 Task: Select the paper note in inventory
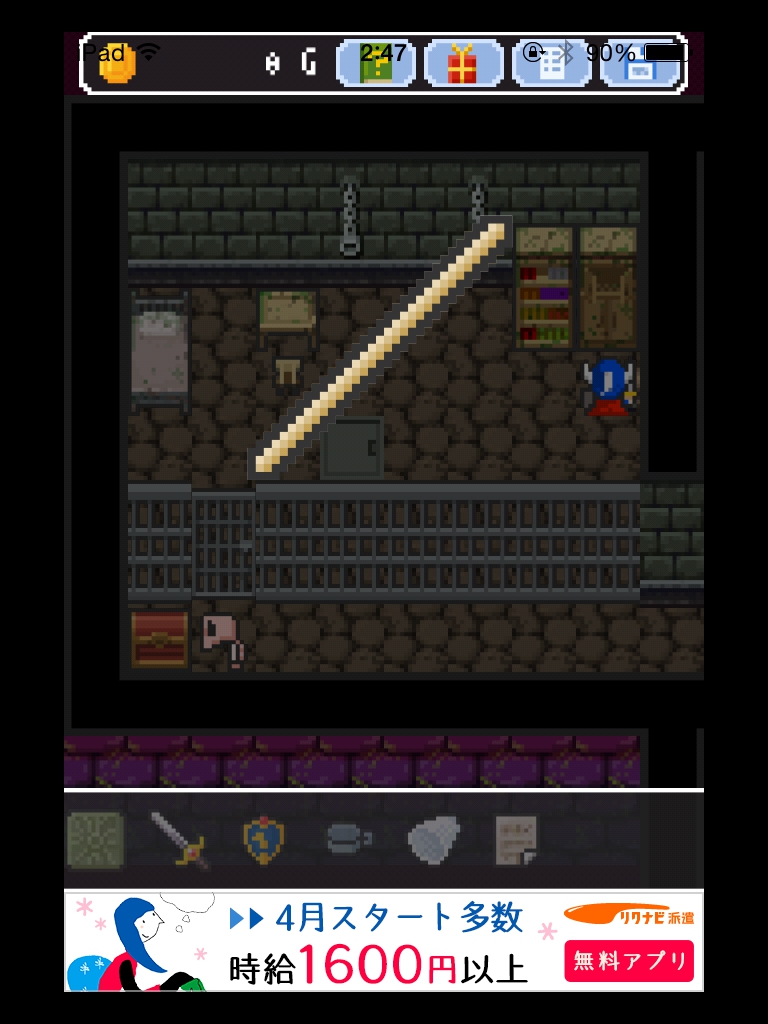pos(517,840)
